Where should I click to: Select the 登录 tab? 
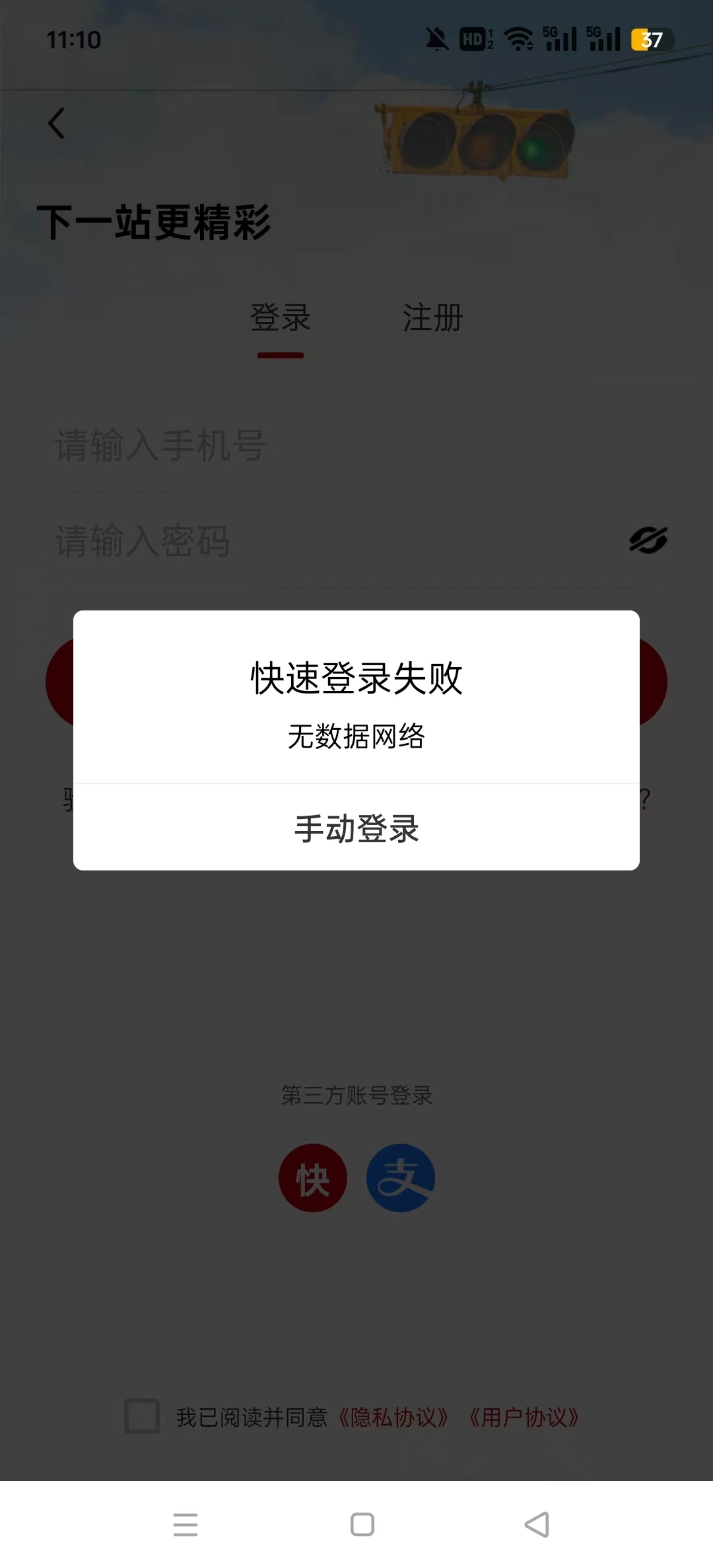pyautogui.click(x=281, y=318)
